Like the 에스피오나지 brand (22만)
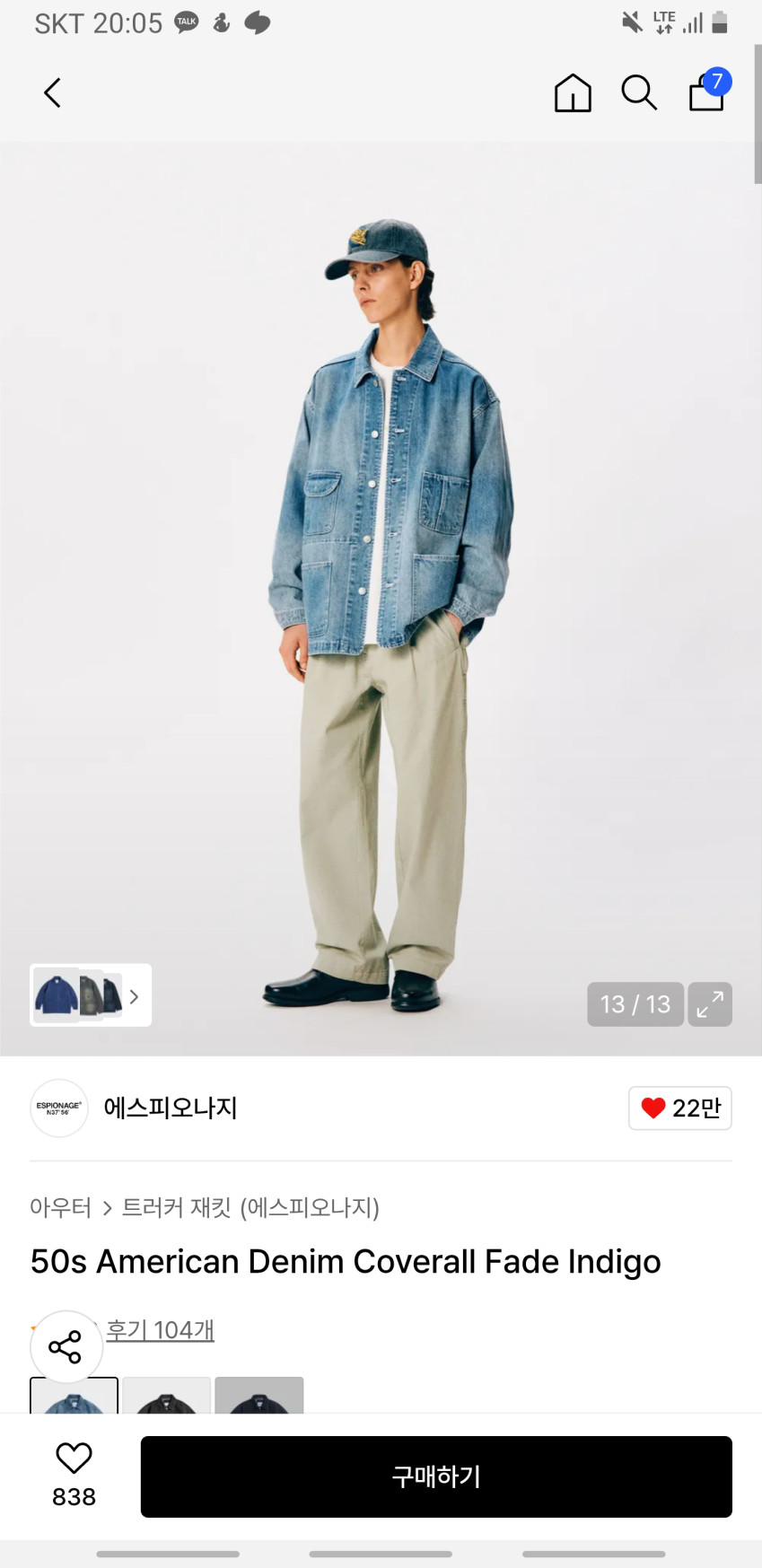 coord(679,1108)
